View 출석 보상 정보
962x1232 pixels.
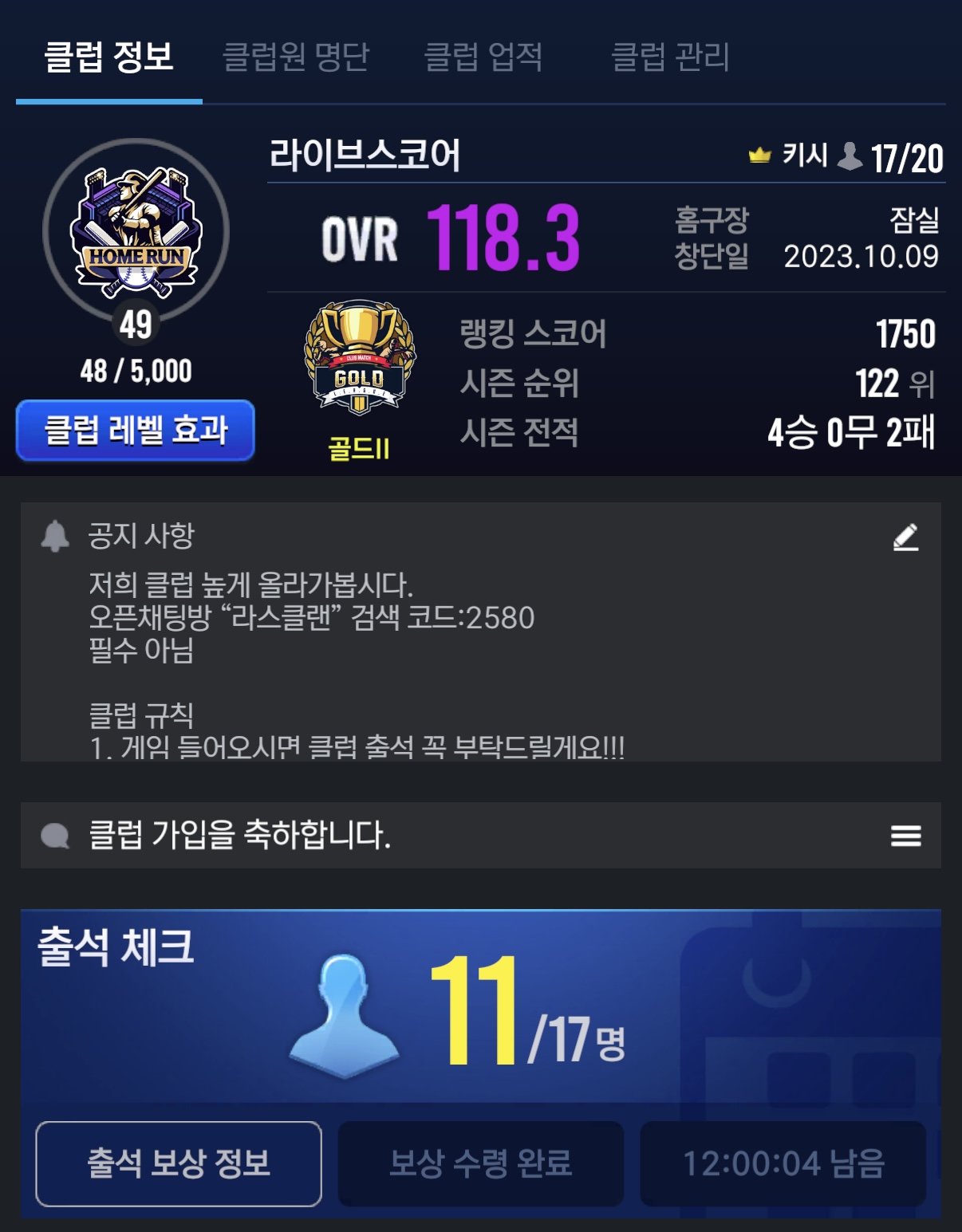179,1163
